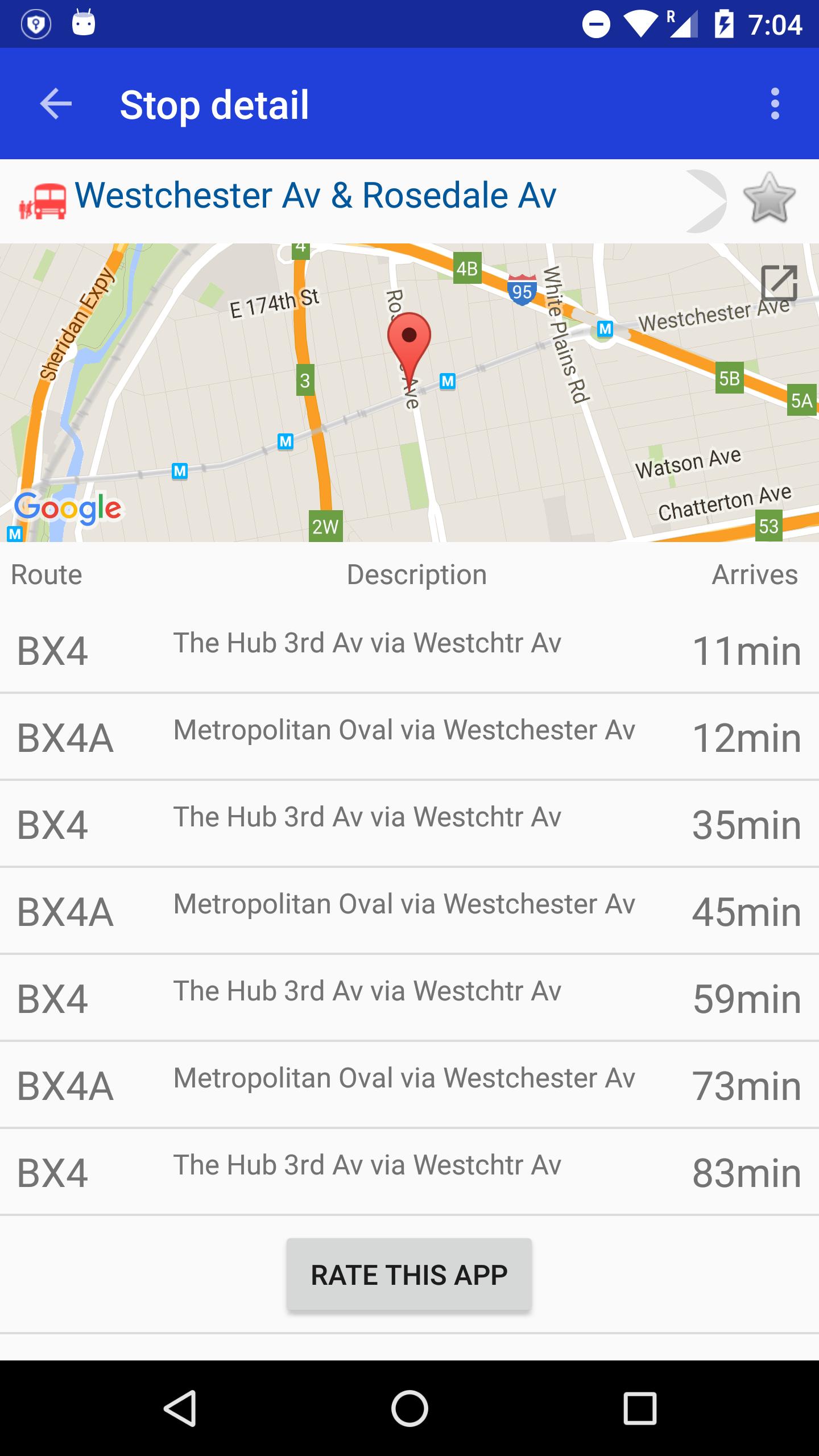Select the BX4 arrival in 11min
Image resolution: width=819 pixels, height=1456 pixels.
click(x=409, y=650)
